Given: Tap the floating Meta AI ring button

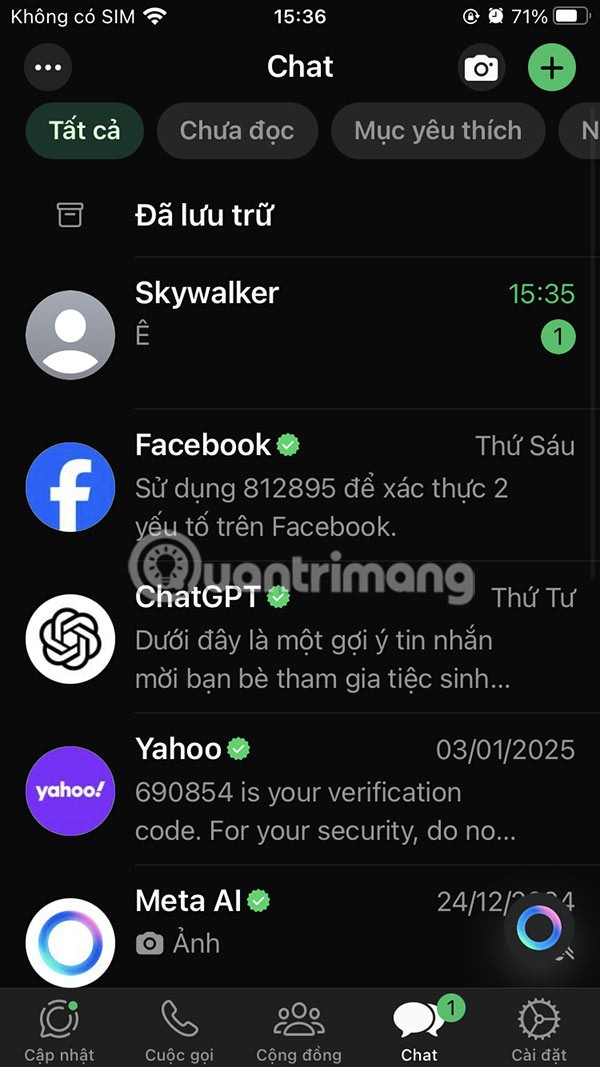Looking at the screenshot, I should pos(540,930).
